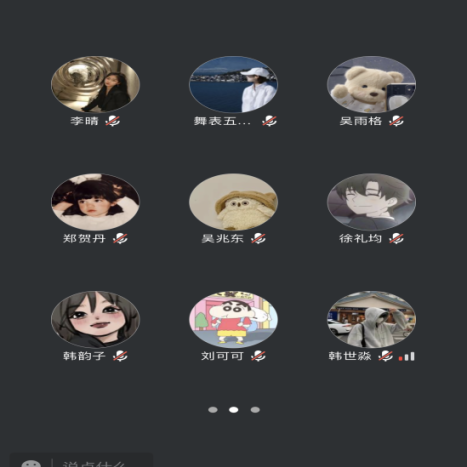Select the 舞表五... participant avatar
This screenshot has width=467, height=467.
pyautogui.click(x=233, y=84)
